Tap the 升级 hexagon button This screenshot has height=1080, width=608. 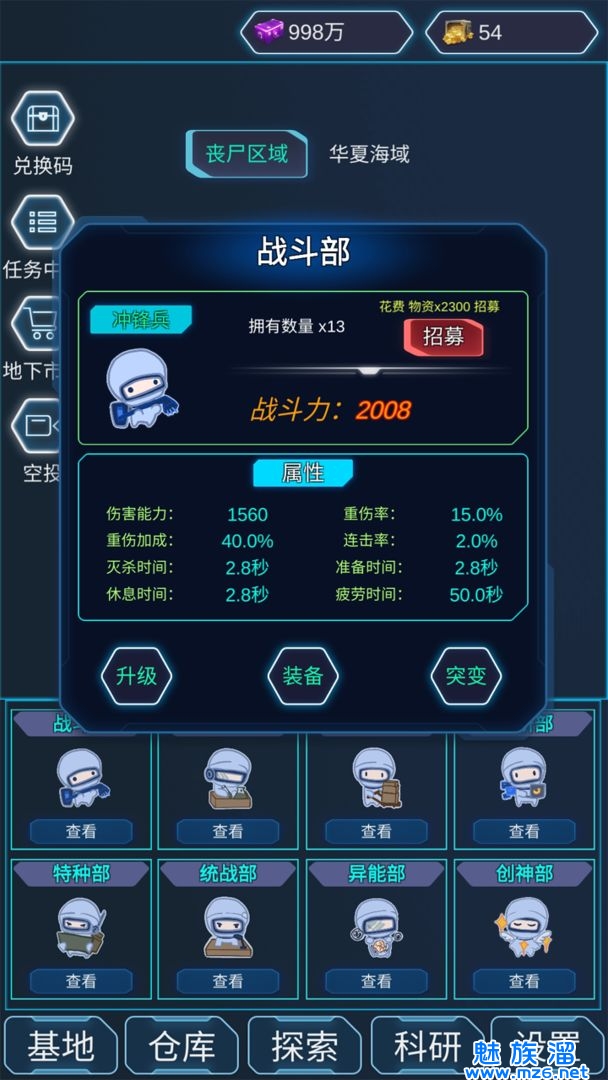tap(136, 676)
